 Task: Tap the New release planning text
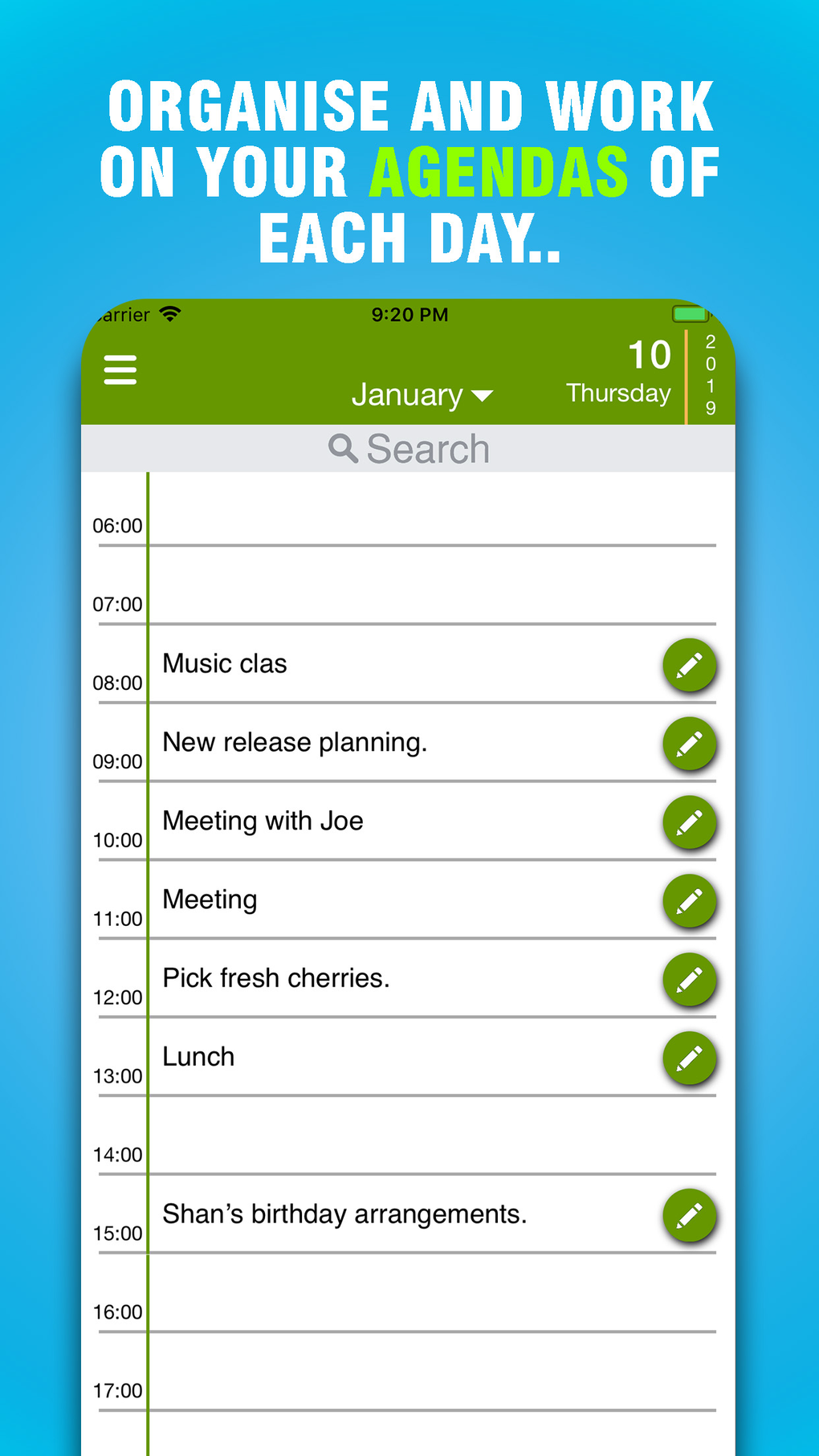(x=295, y=742)
